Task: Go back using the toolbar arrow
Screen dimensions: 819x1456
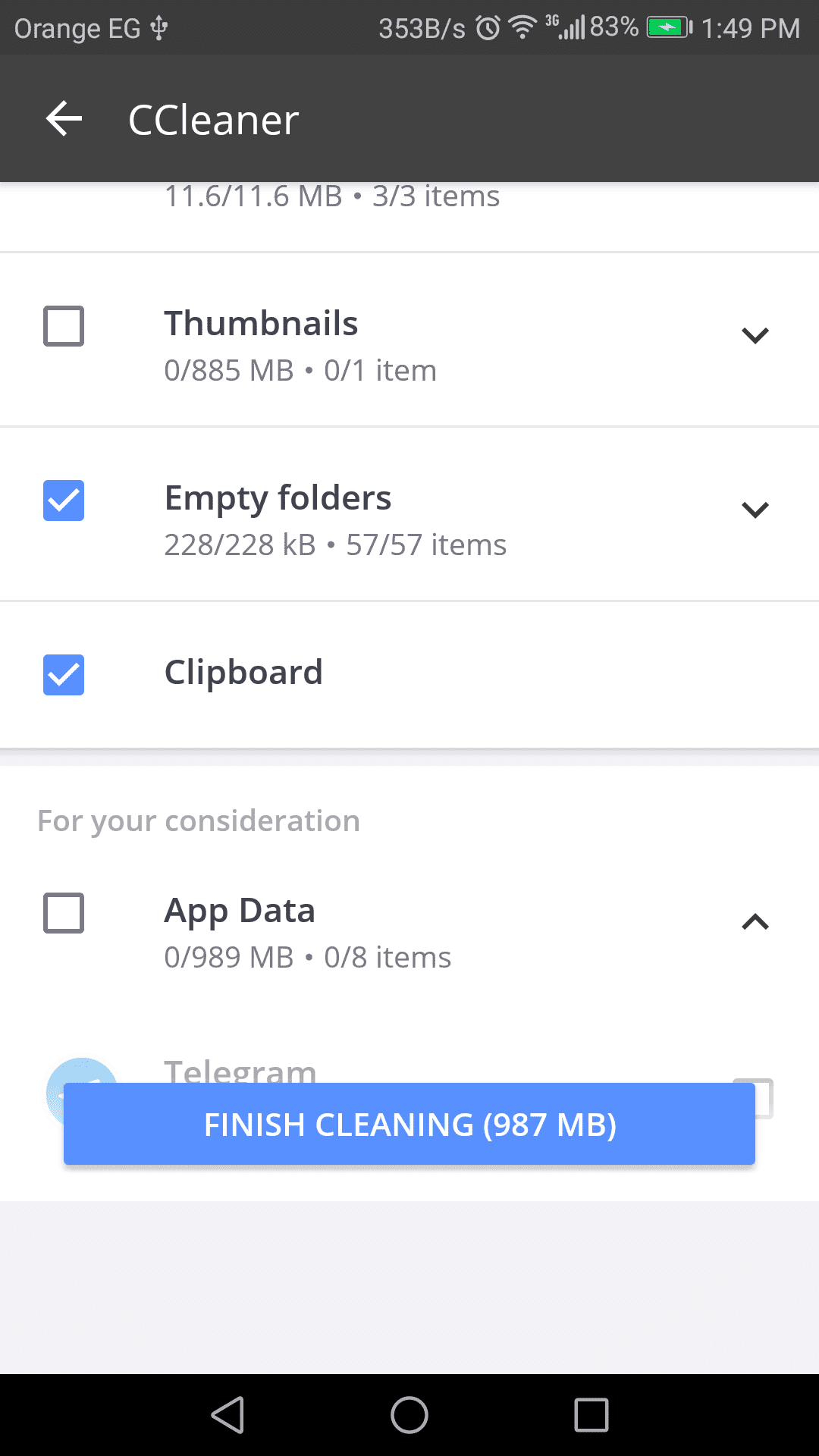Action: (x=64, y=119)
